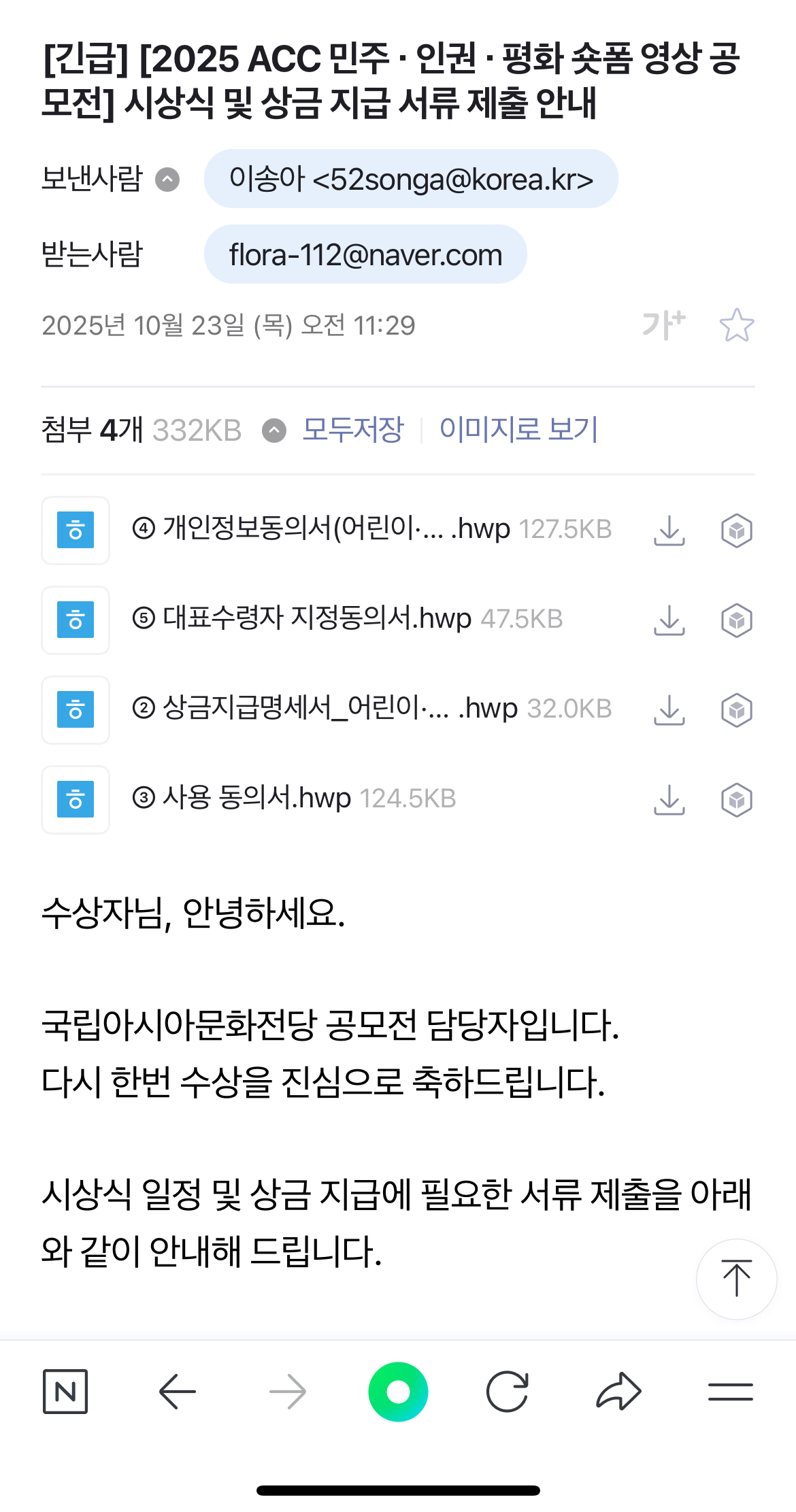Download the 대표수령자 지정동의서.hwp file

[669, 620]
